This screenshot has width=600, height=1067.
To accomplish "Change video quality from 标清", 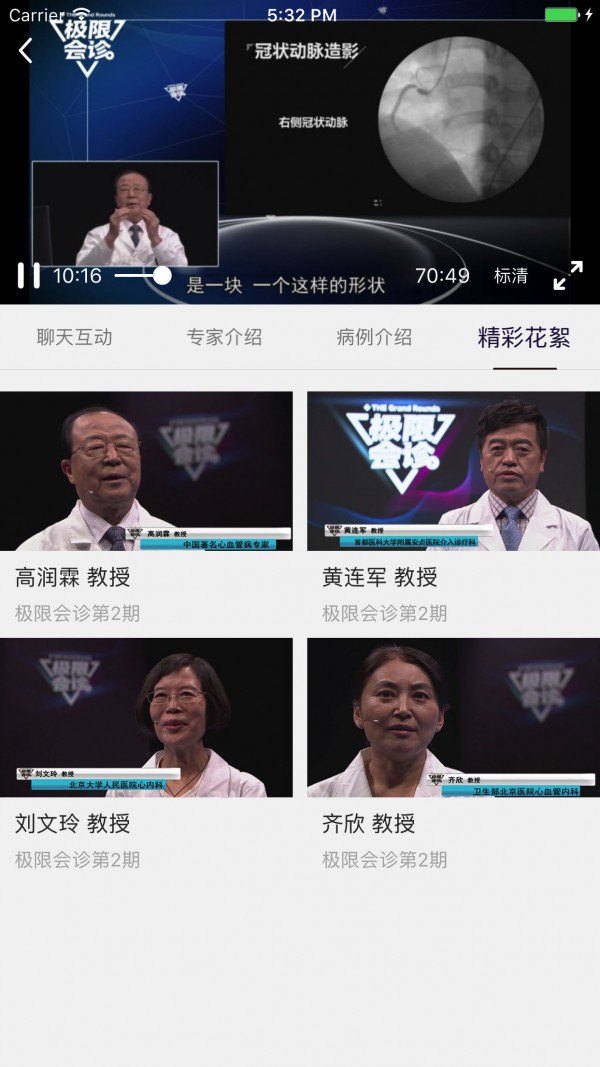I will coord(511,276).
